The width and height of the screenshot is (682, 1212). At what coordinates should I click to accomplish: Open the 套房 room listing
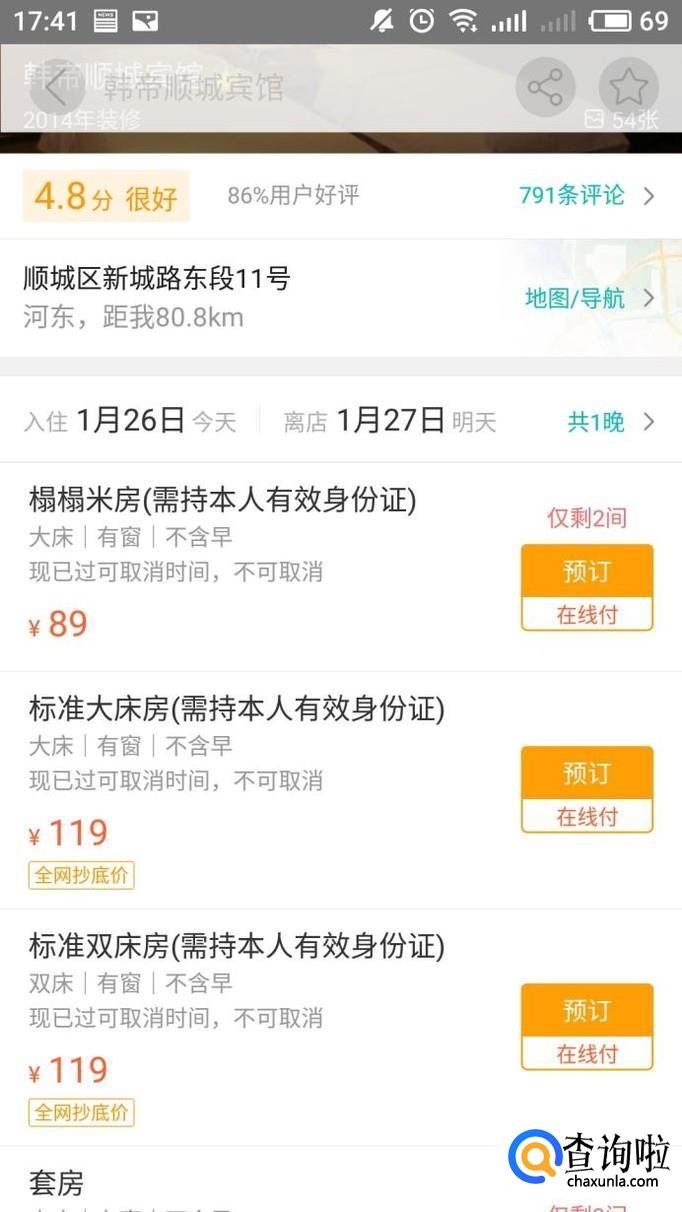point(57,1184)
